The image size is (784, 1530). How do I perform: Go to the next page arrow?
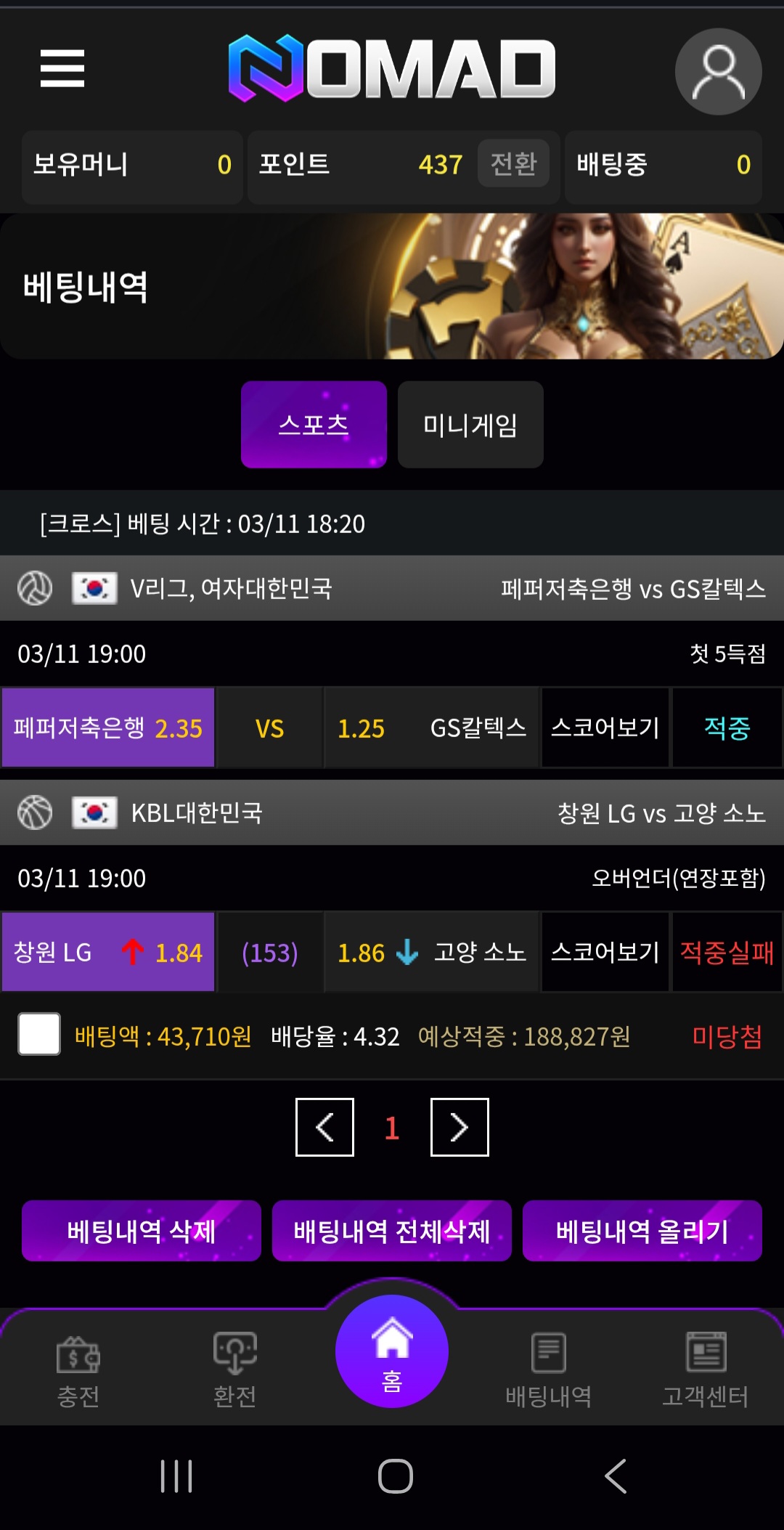pos(460,1127)
